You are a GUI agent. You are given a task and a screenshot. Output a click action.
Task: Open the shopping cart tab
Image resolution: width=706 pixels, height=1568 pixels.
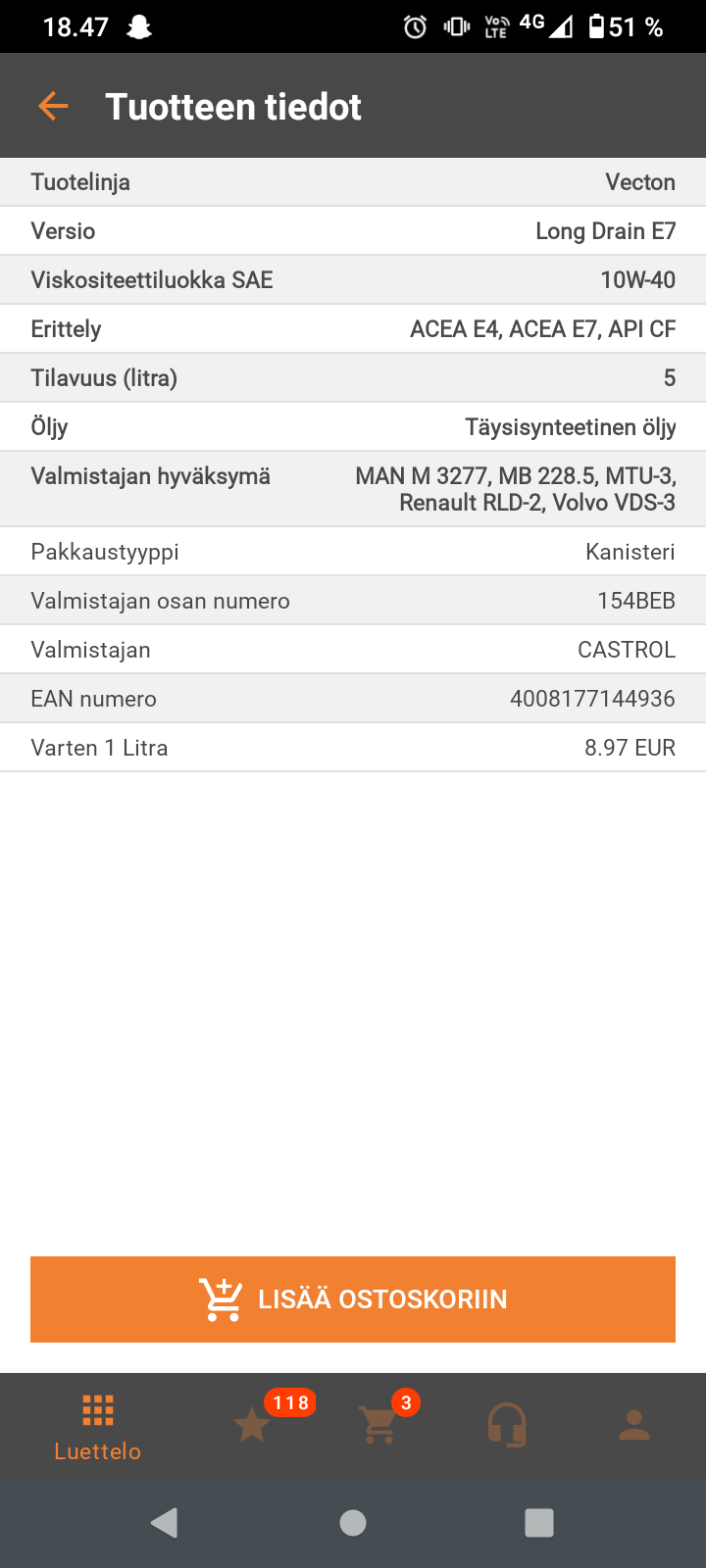[x=378, y=1424]
